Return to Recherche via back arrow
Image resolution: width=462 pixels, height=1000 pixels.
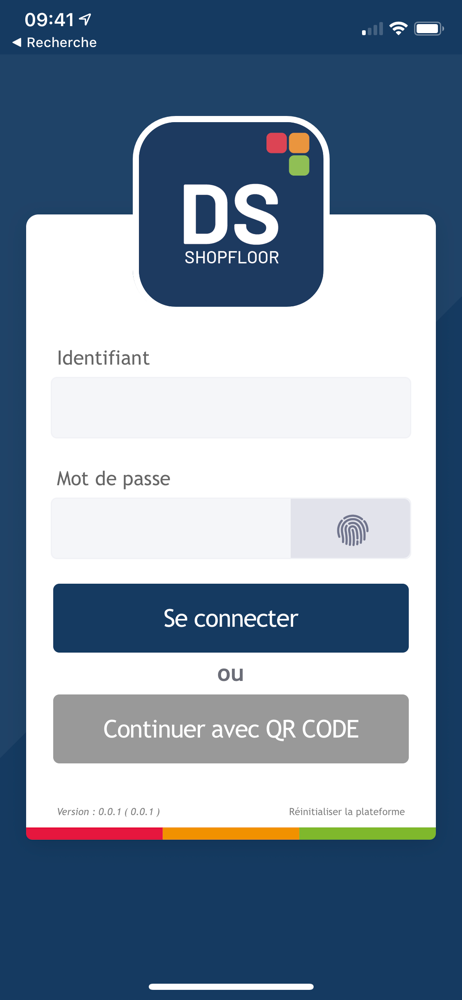click(x=54, y=43)
